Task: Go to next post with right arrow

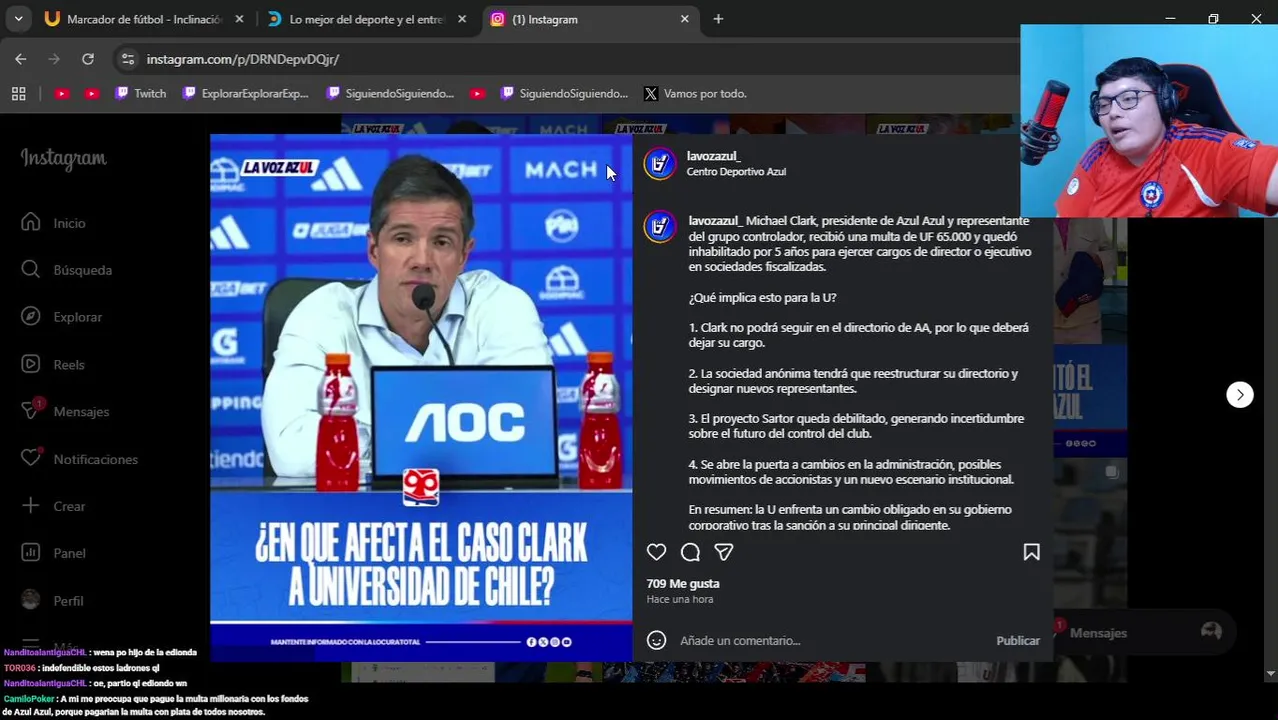Action: (x=1239, y=395)
